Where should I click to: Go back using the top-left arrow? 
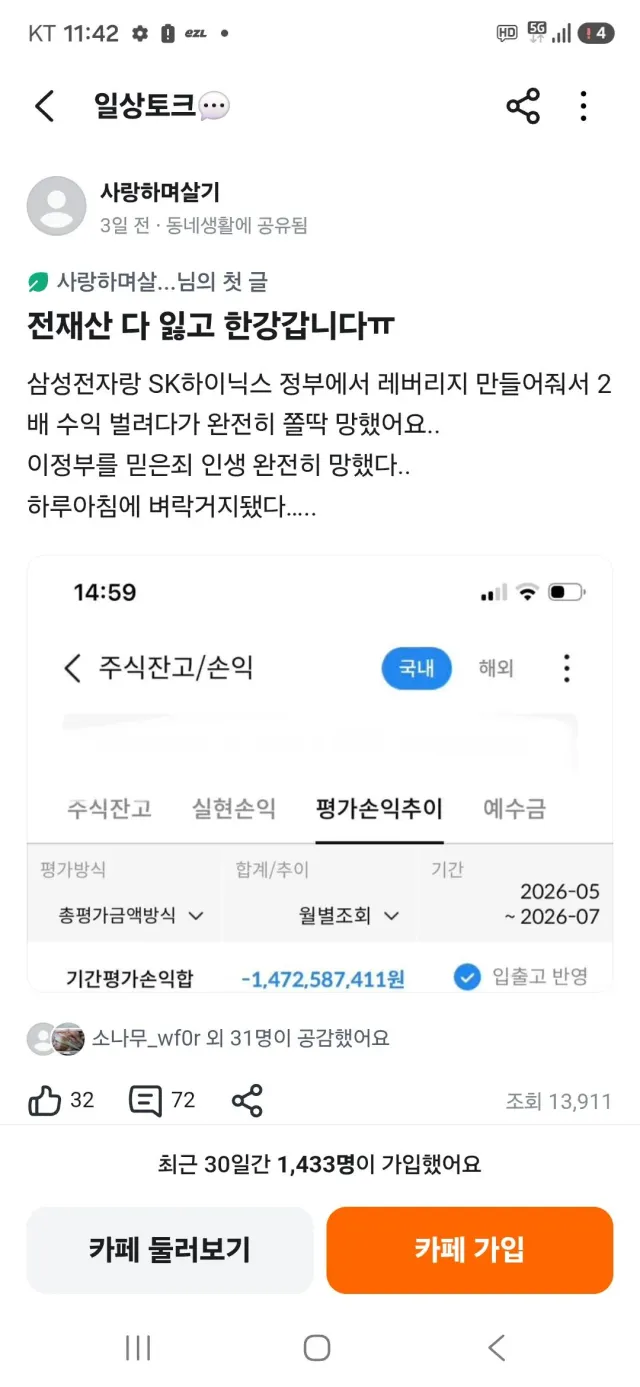tap(45, 106)
